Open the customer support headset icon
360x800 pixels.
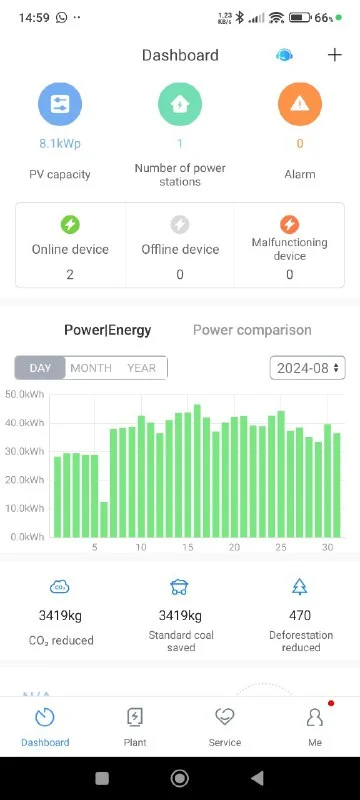284,55
